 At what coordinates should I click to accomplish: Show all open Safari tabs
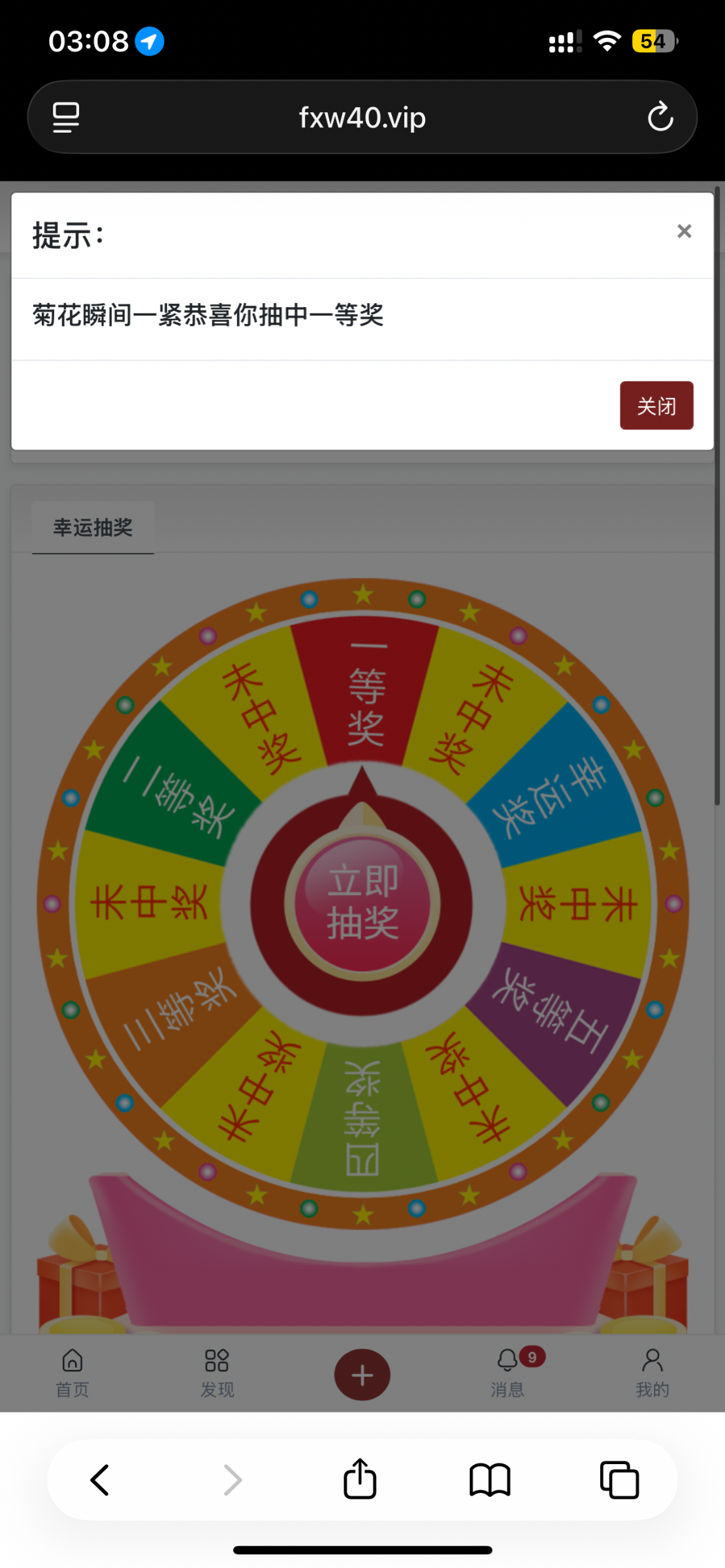[619, 1480]
